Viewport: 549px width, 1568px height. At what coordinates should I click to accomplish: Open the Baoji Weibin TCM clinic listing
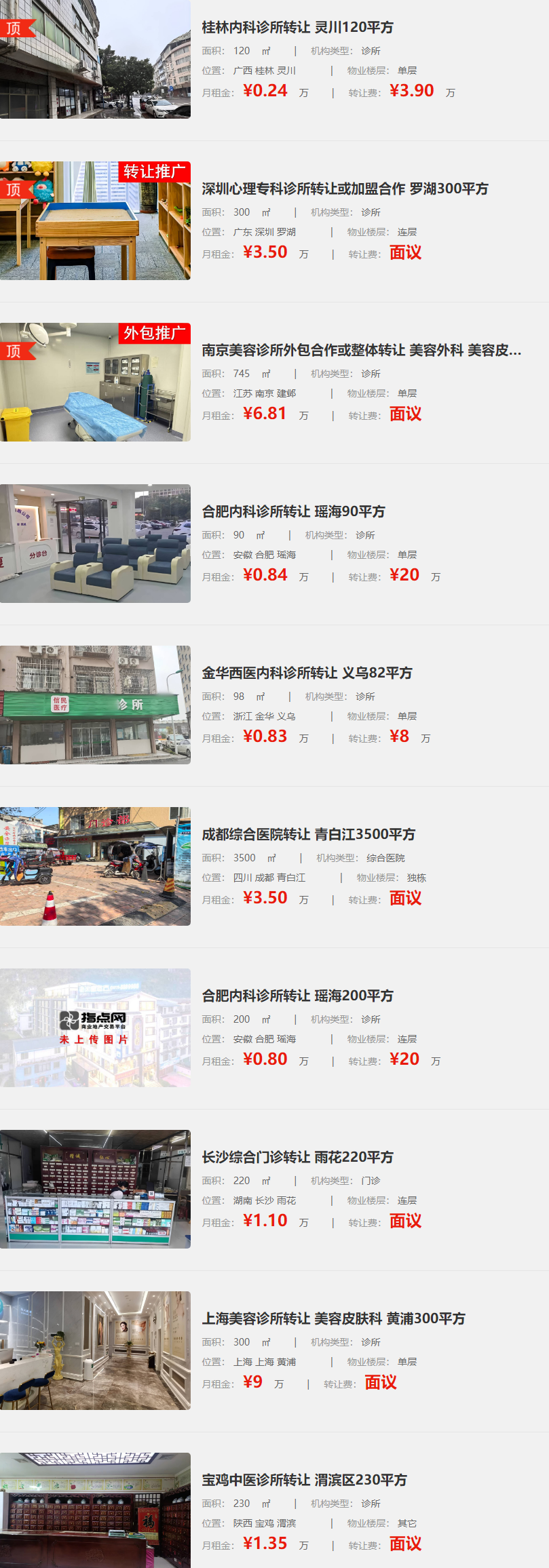pos(304,1480)
